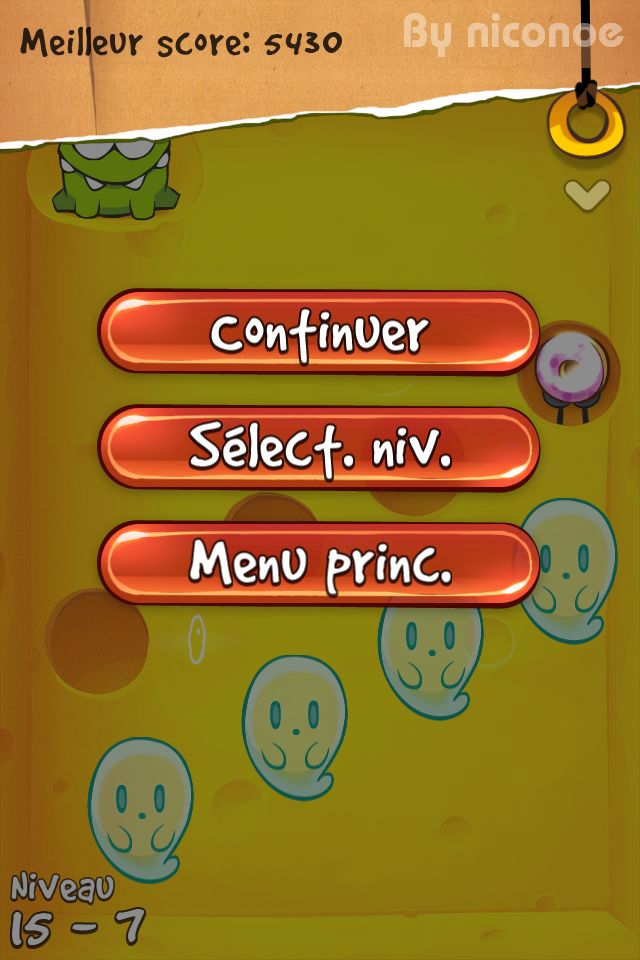Go to Menu princ. main menu
Image resolution: width=640 pixels, height=960 pixels.
[318, 563]
